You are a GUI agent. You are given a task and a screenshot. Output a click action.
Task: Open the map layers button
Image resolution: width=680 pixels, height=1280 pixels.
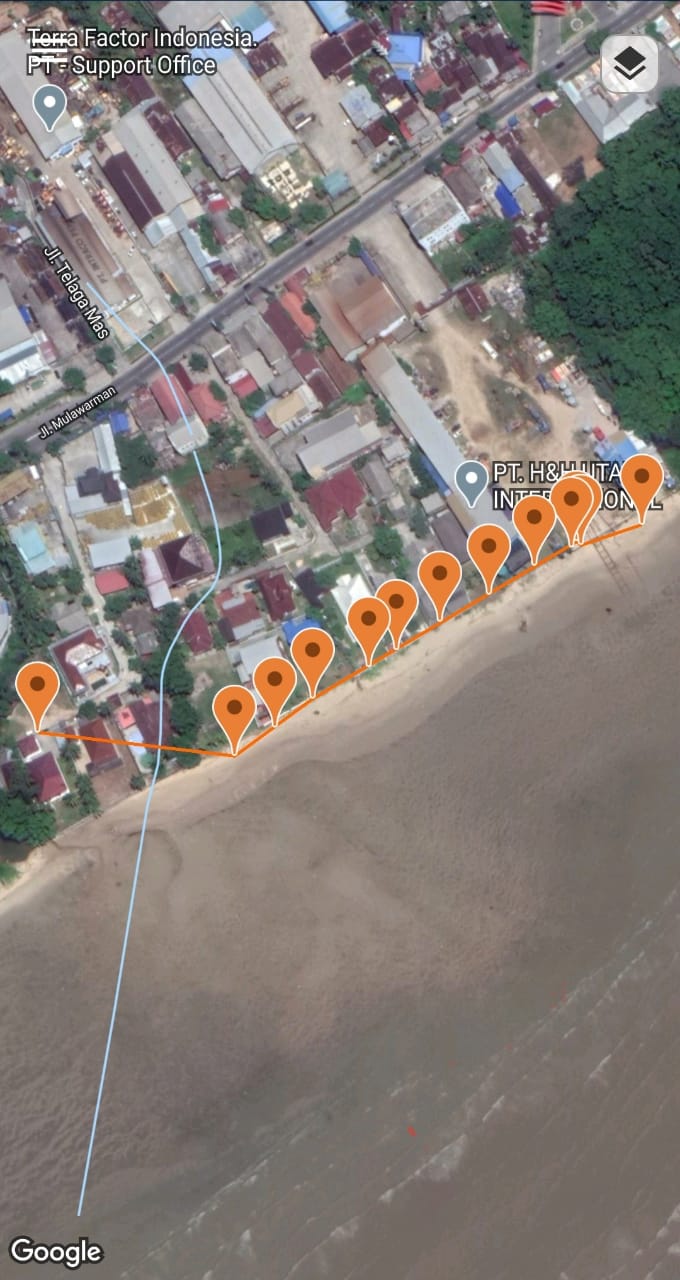point(629,65)
